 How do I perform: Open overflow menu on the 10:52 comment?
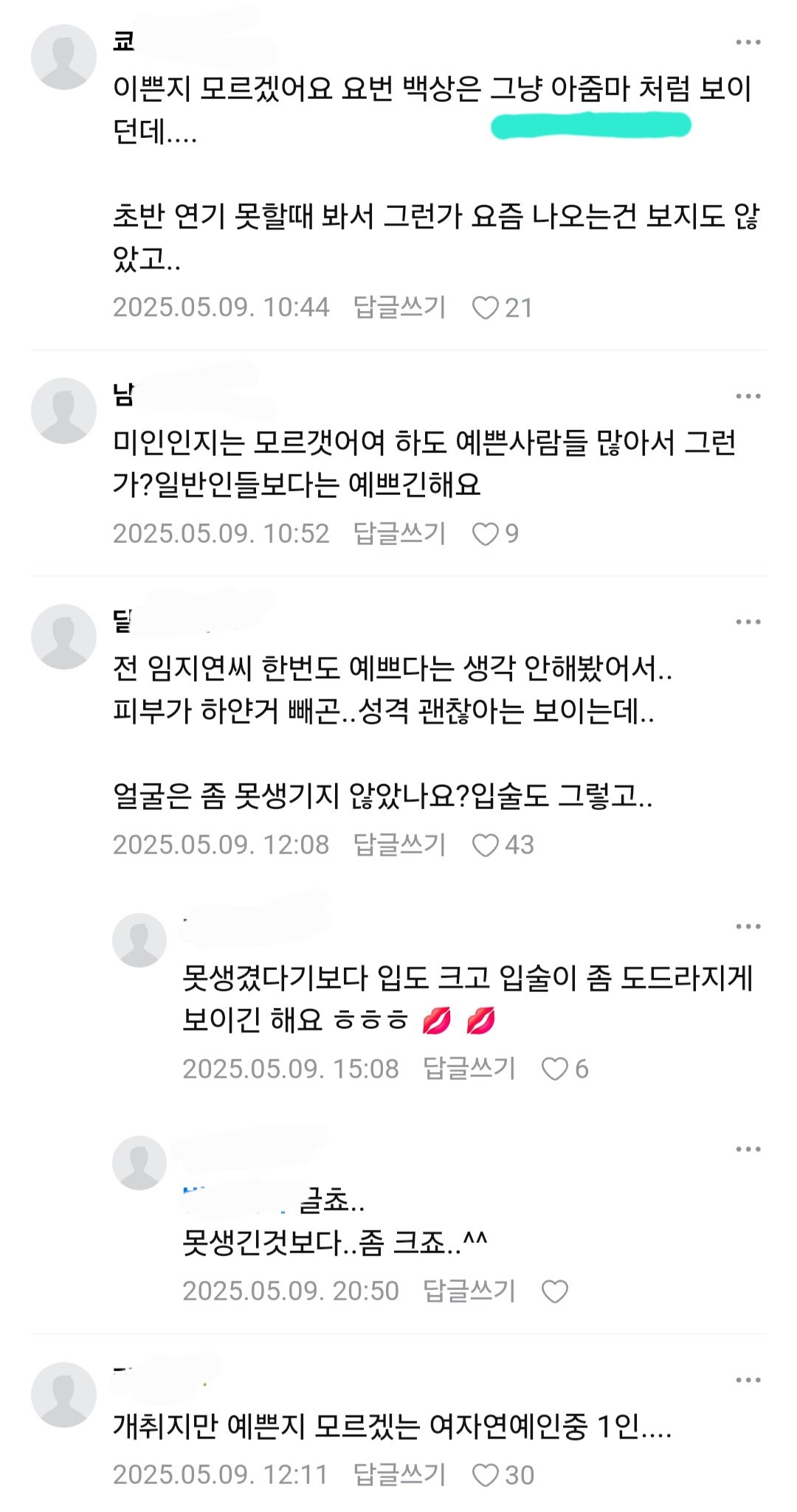[x=748, y=397]
